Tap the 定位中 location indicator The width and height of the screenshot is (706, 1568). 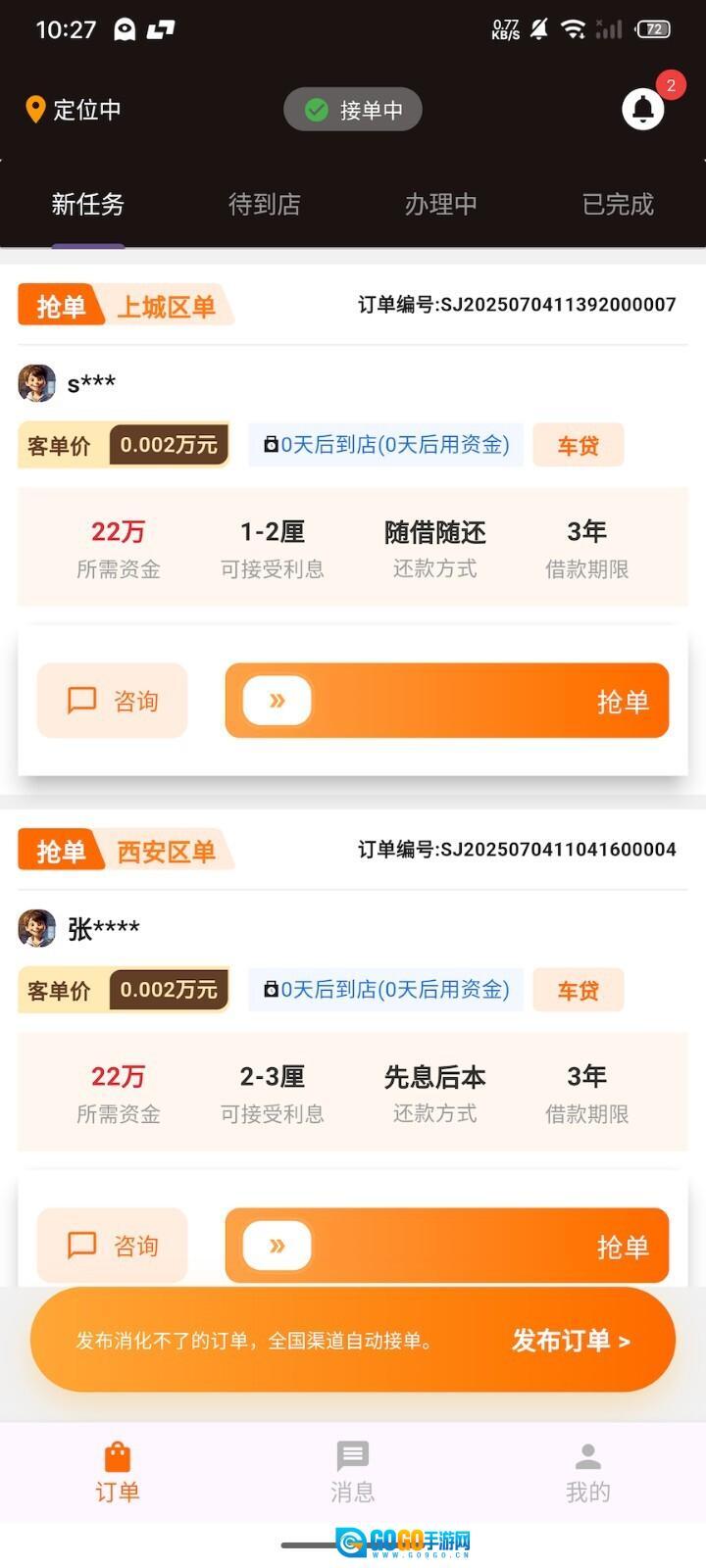point(74,110)
